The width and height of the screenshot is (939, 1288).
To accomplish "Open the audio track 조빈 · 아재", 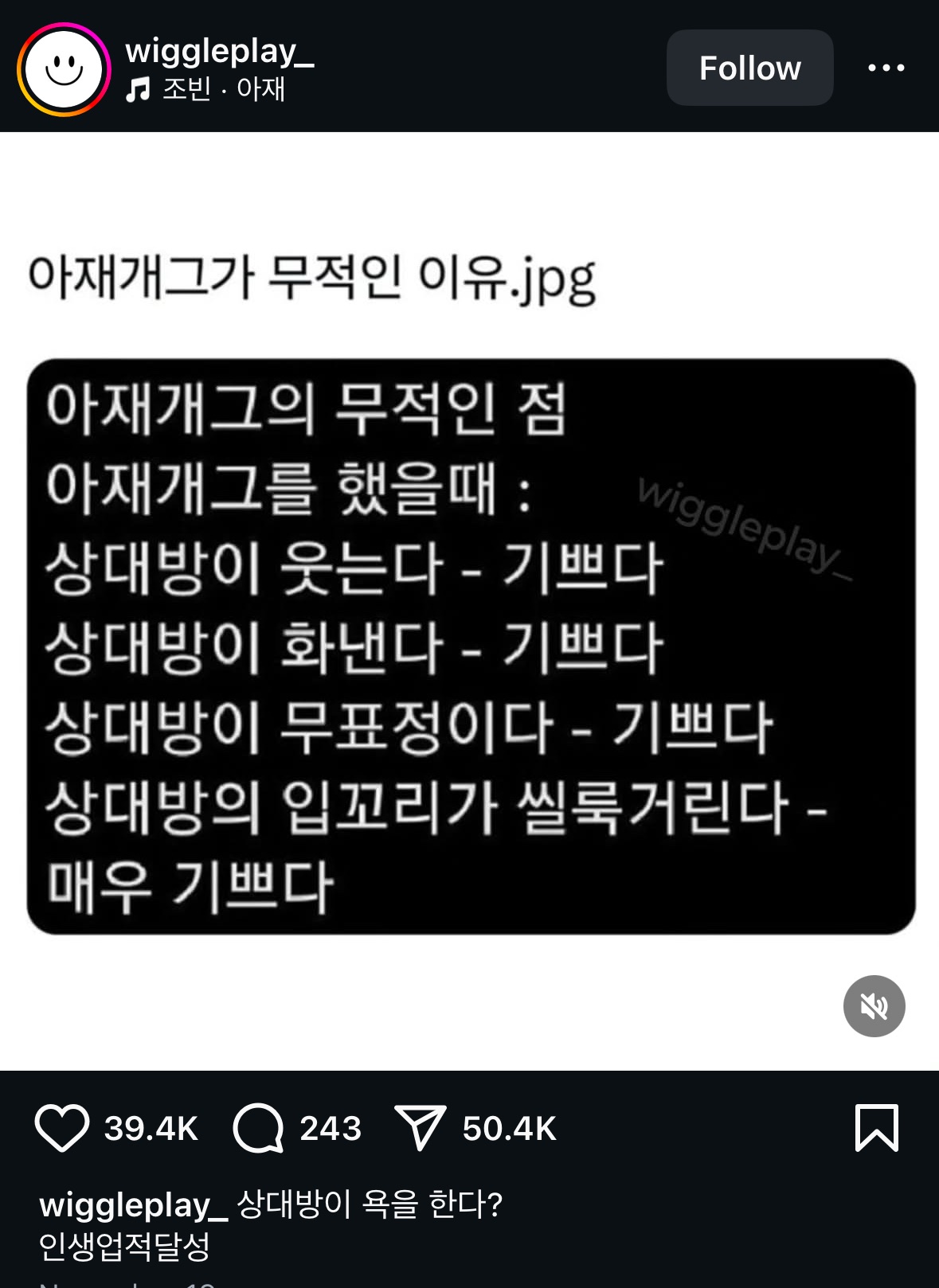I will point(205,89).
